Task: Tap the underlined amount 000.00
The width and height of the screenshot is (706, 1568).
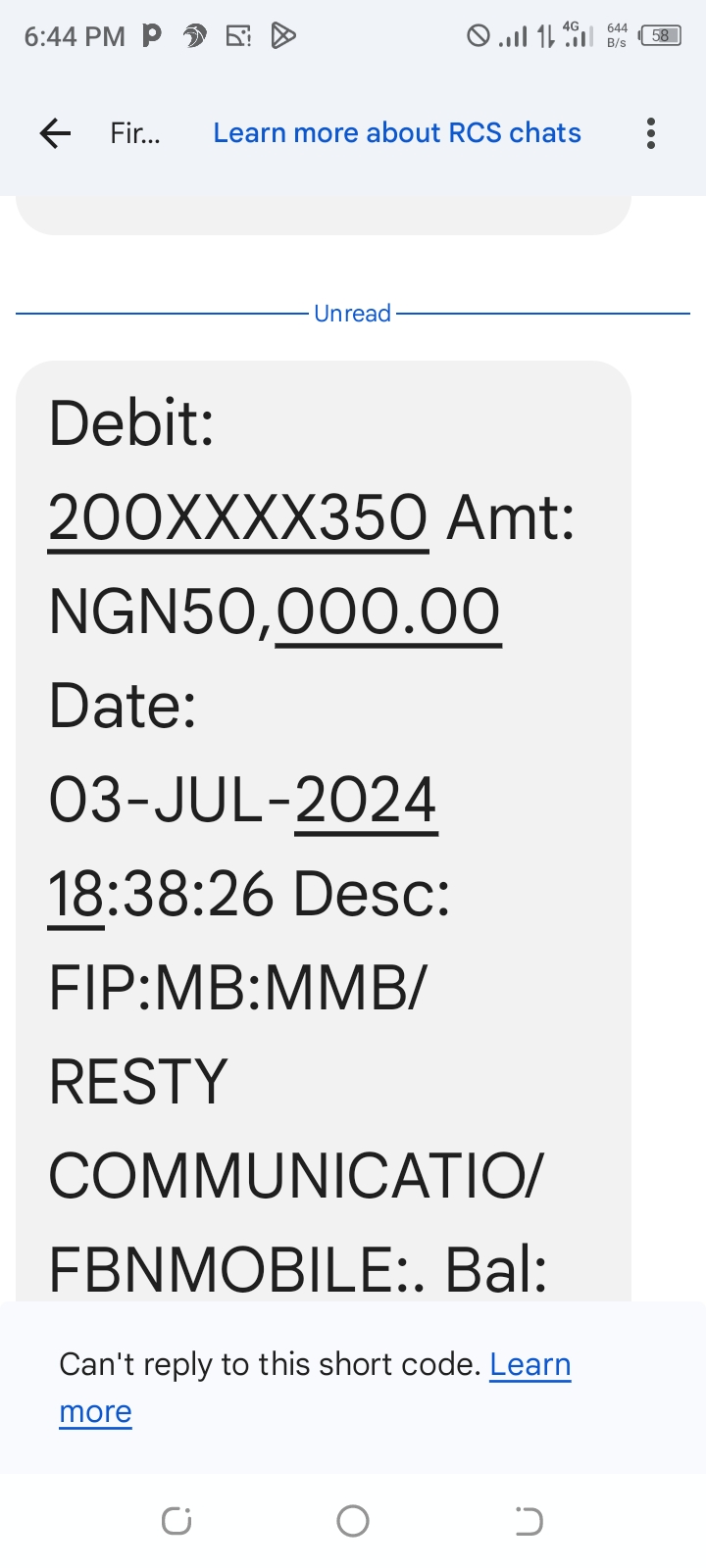Action: [388, 612]
